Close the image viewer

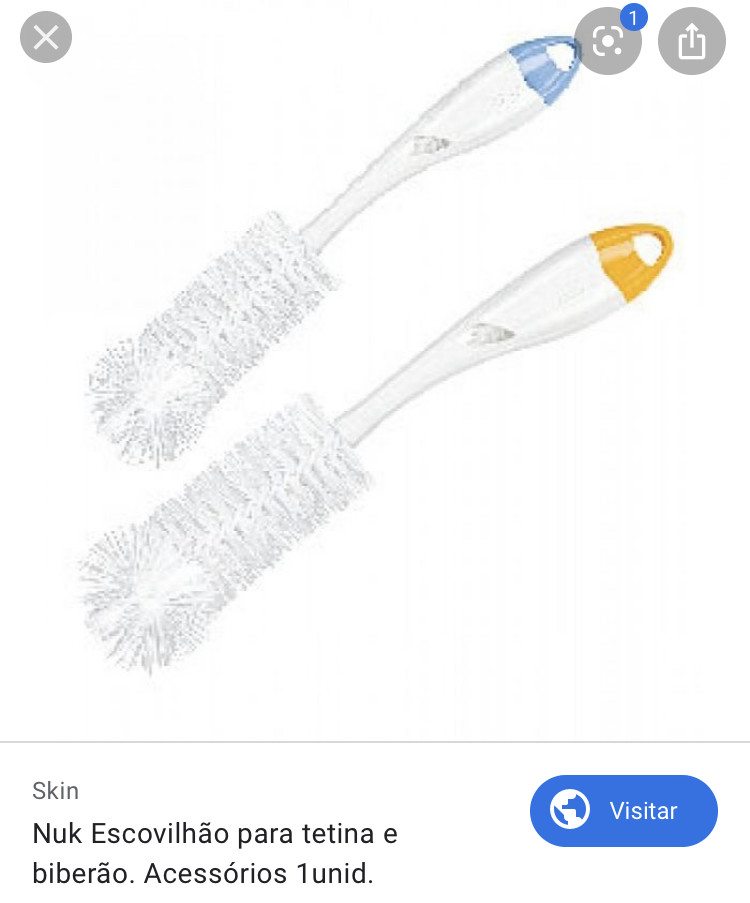(x=46, y=39)
